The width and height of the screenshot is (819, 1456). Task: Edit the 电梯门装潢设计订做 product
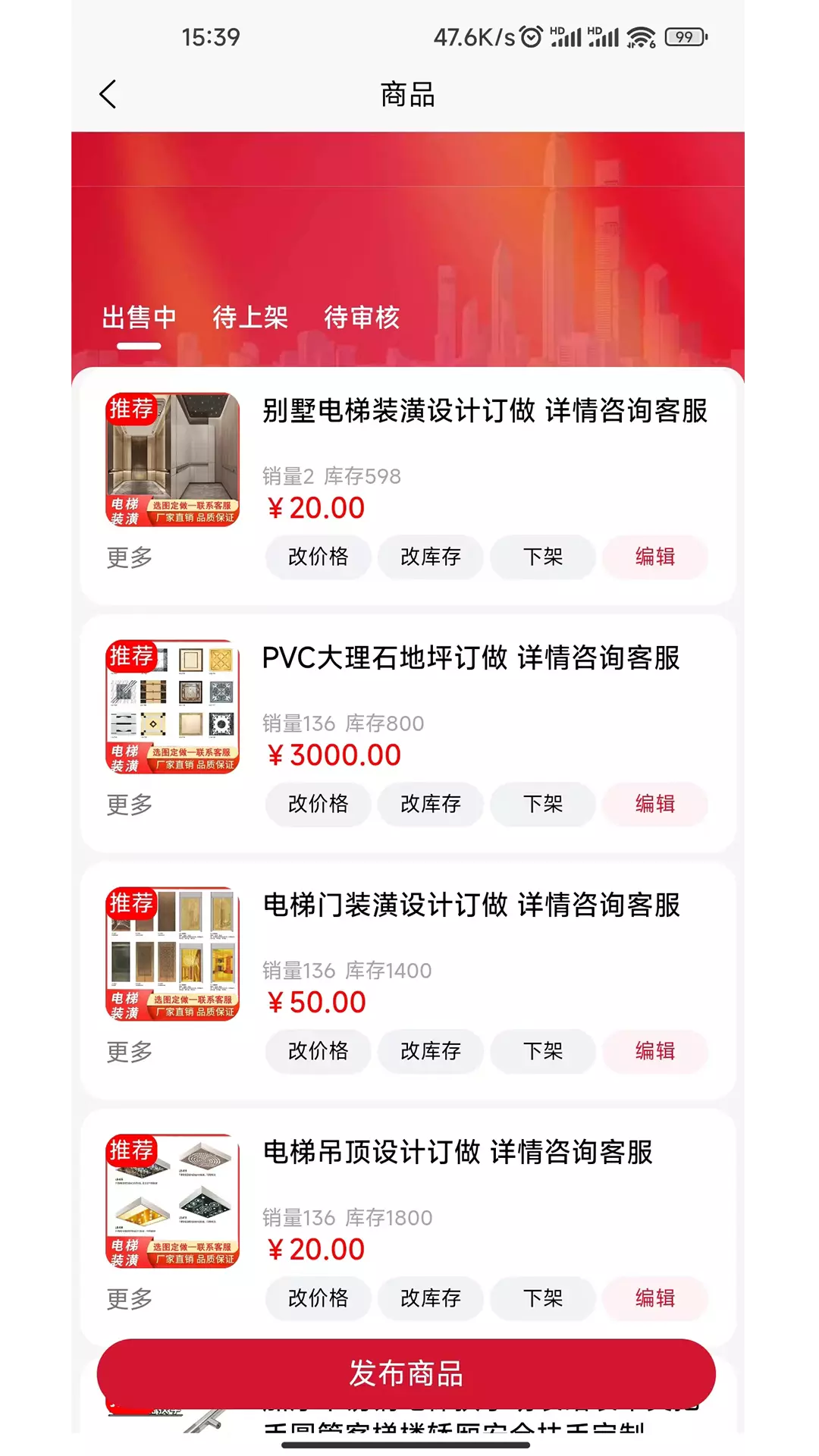pos(654,1051)
